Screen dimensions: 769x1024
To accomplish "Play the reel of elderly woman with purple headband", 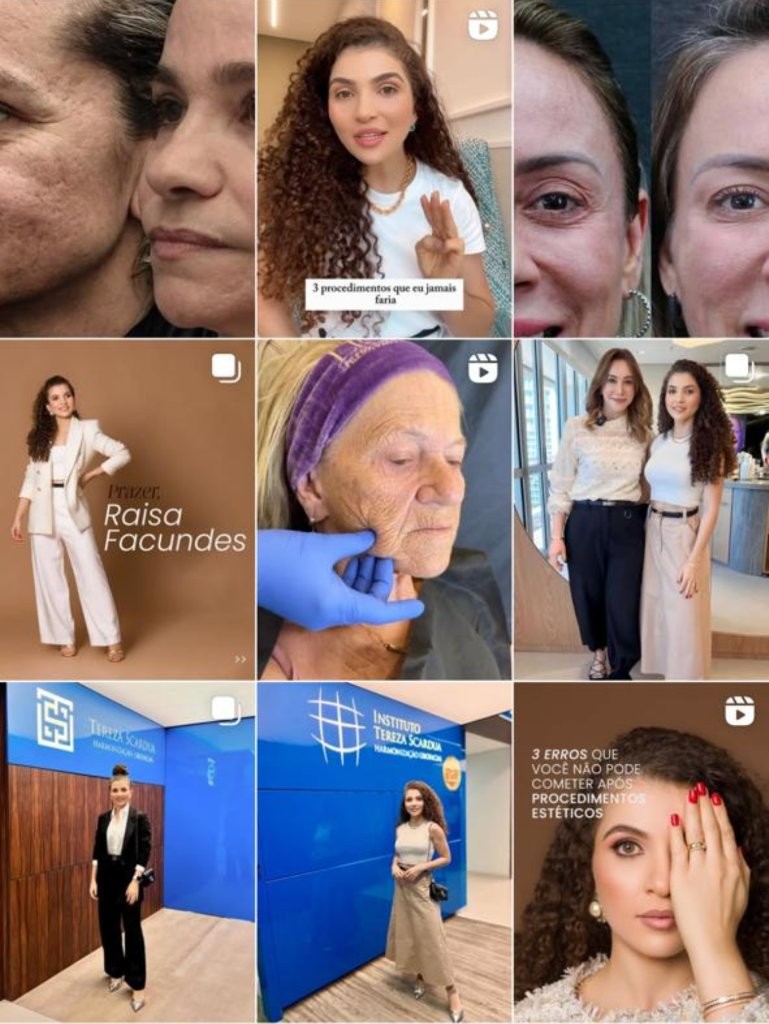I will (x=384, y=510).
